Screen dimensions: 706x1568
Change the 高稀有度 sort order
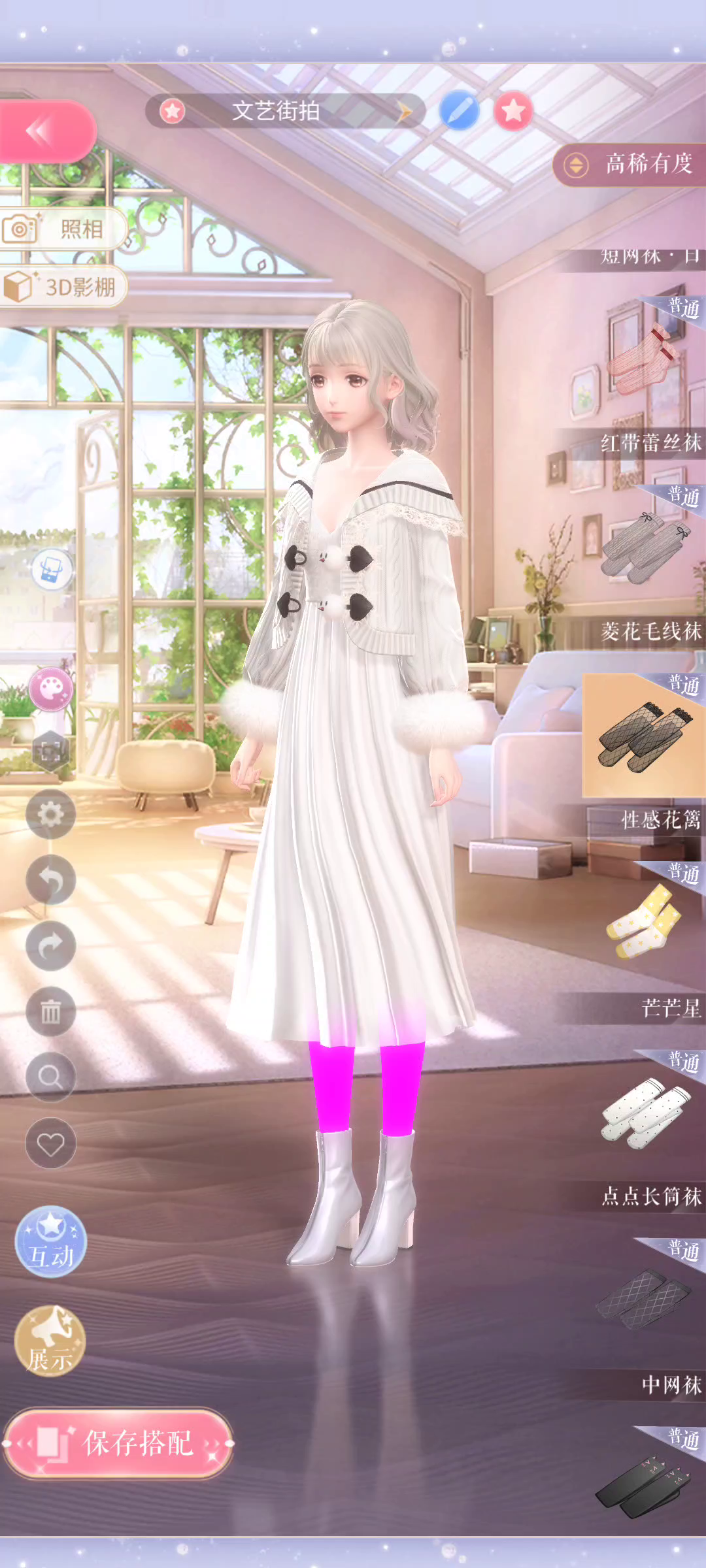point(629,164)
